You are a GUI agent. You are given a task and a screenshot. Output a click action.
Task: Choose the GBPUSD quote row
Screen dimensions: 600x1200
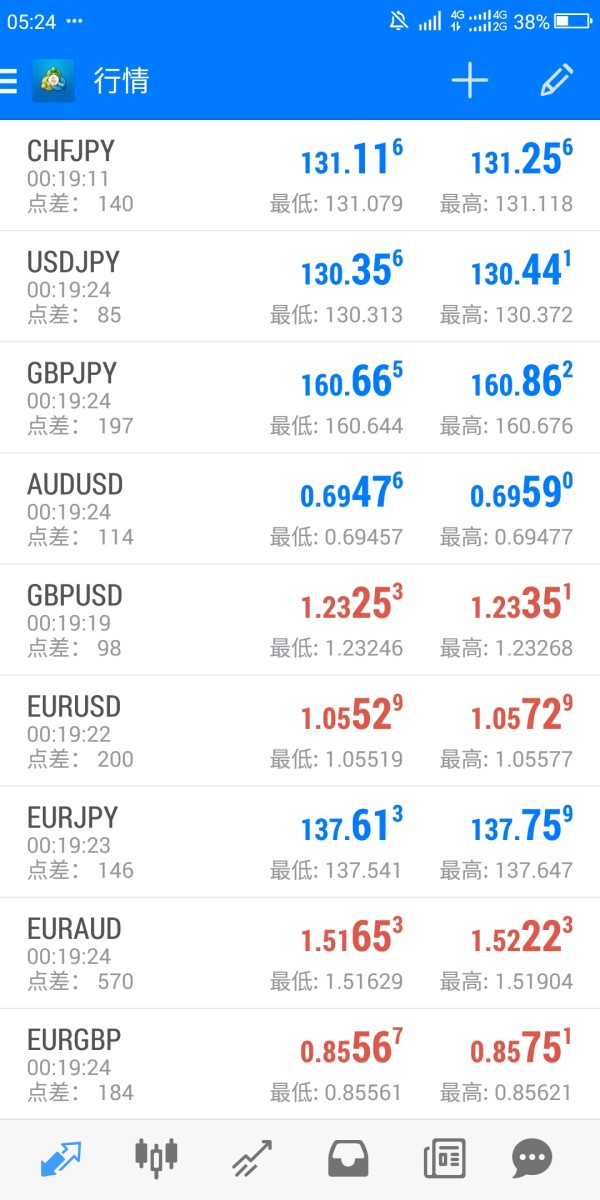(x=300, y=620)
